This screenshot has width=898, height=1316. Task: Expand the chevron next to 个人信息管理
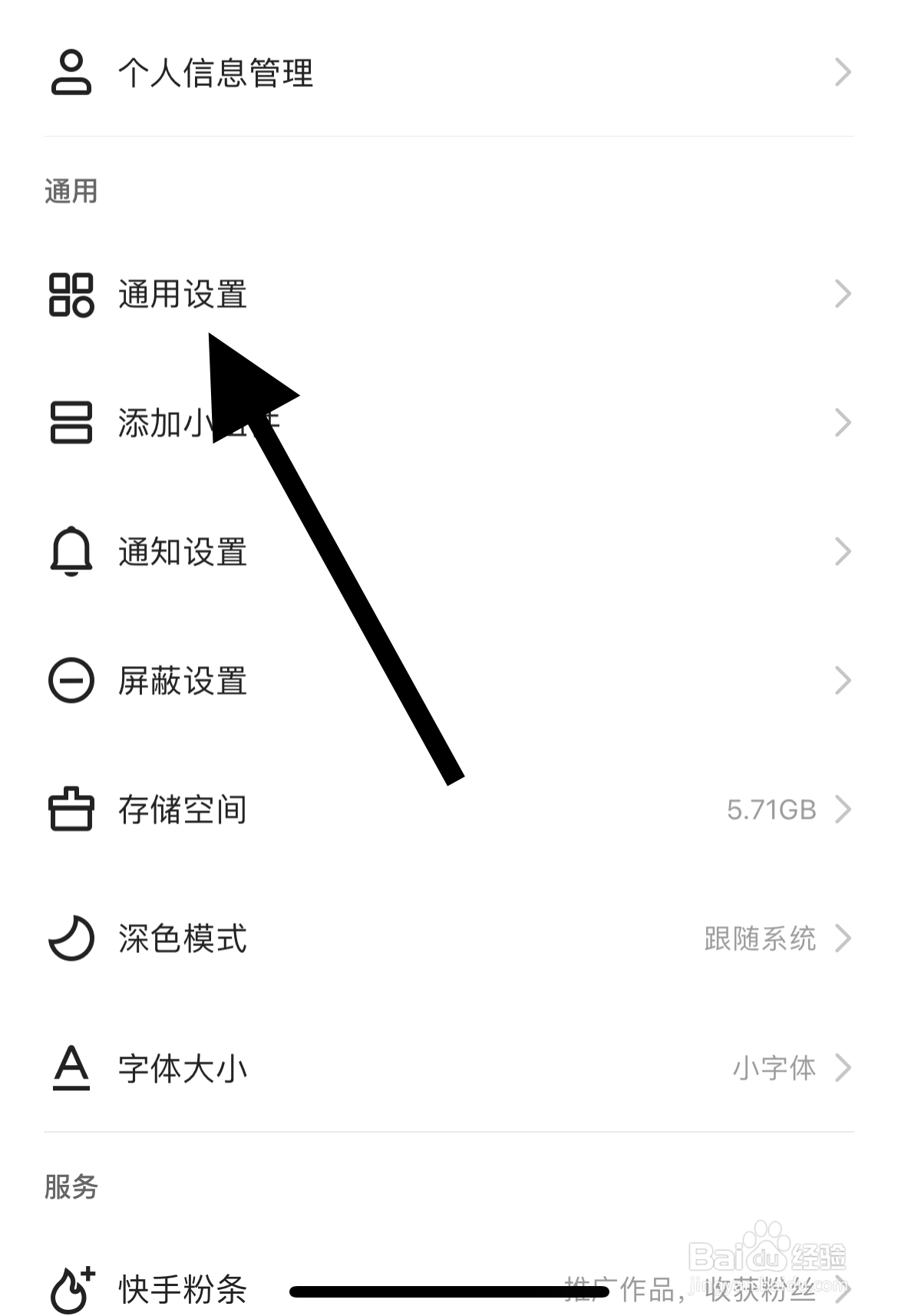coord(844,72)
